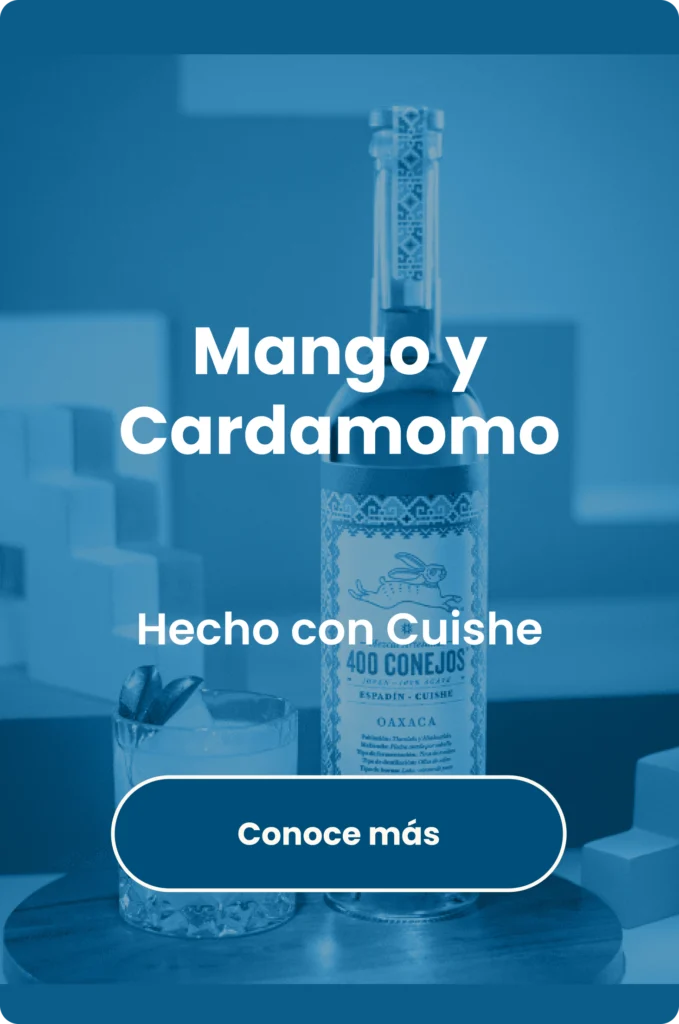Screen dimensions: 679x1024
Task: Tap the Conoce más button
Action: click(338, 833)
